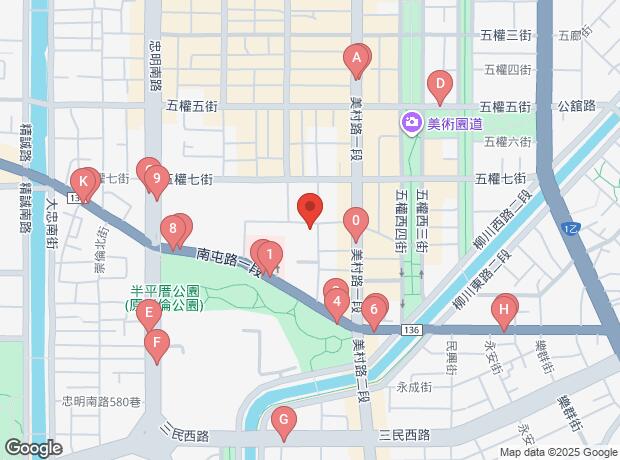Open map marker F
The height and width of the screenshot is (460, 620).
point(155,344)
